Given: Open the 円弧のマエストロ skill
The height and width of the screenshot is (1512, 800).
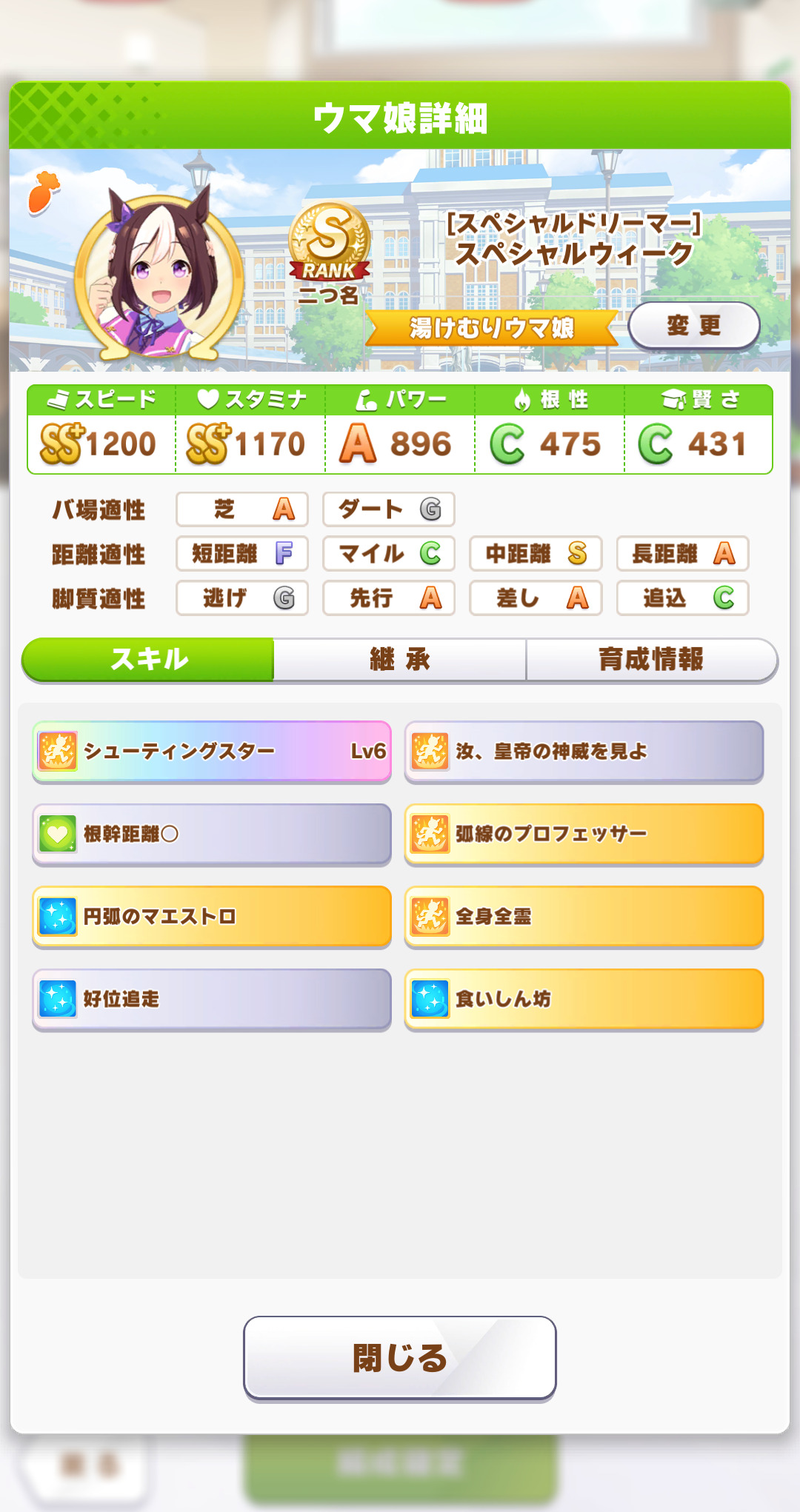Looking at the screenshot, I should coord(212,917).
